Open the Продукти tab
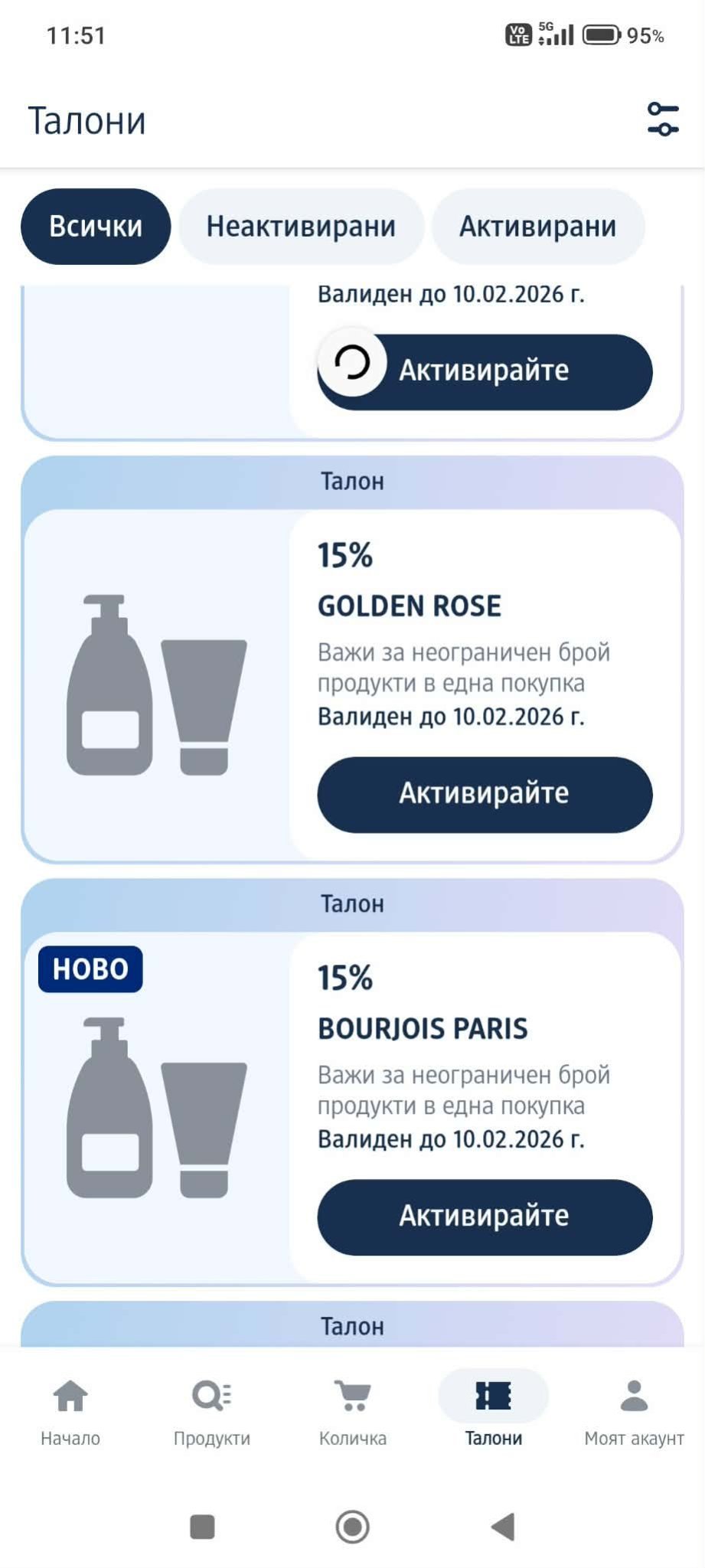This screenshot has height=1568, width=705. [x=212, y=1413]
